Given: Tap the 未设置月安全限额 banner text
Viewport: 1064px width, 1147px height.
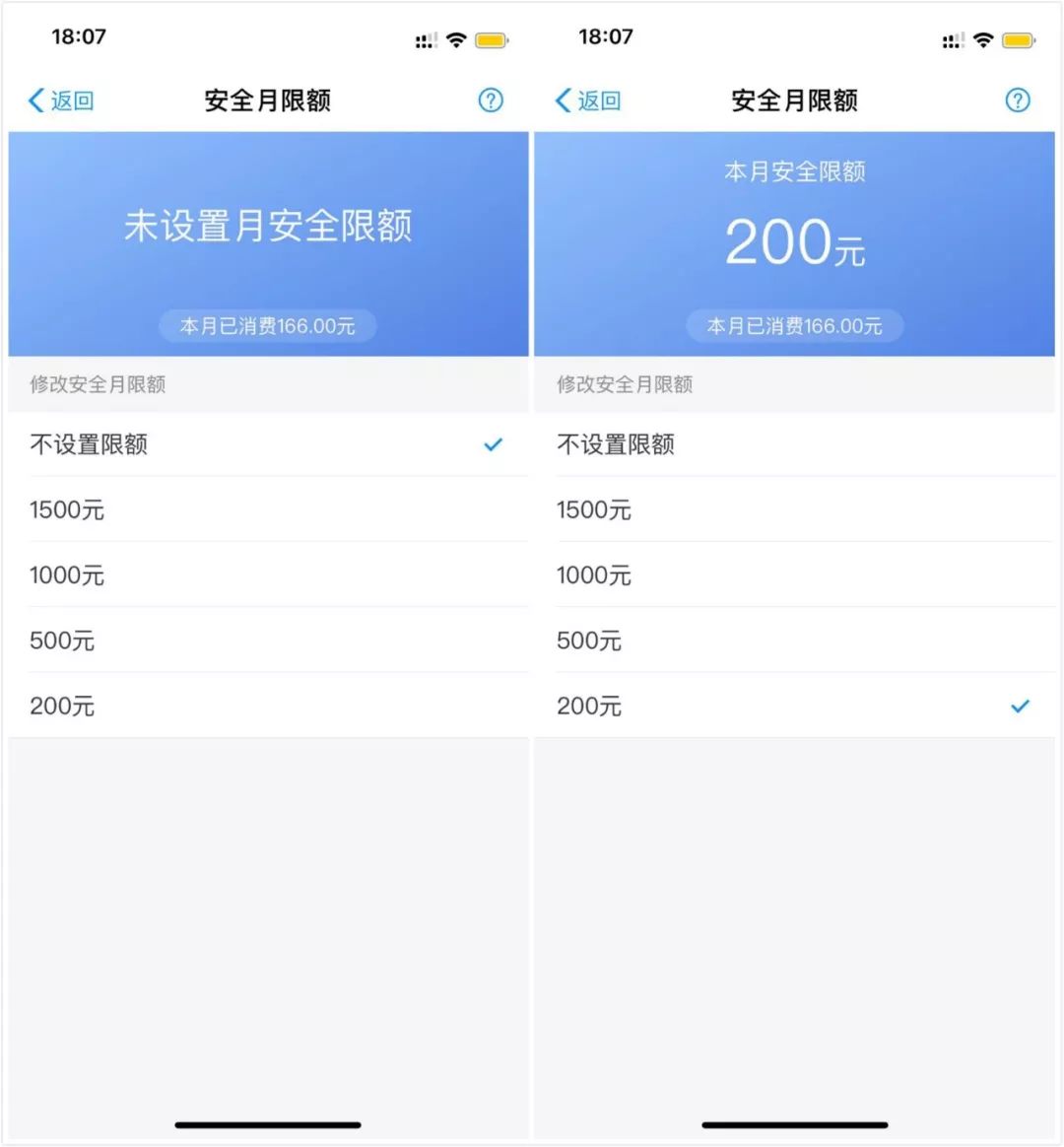Looking at the screenshot, I should [267, 226].
